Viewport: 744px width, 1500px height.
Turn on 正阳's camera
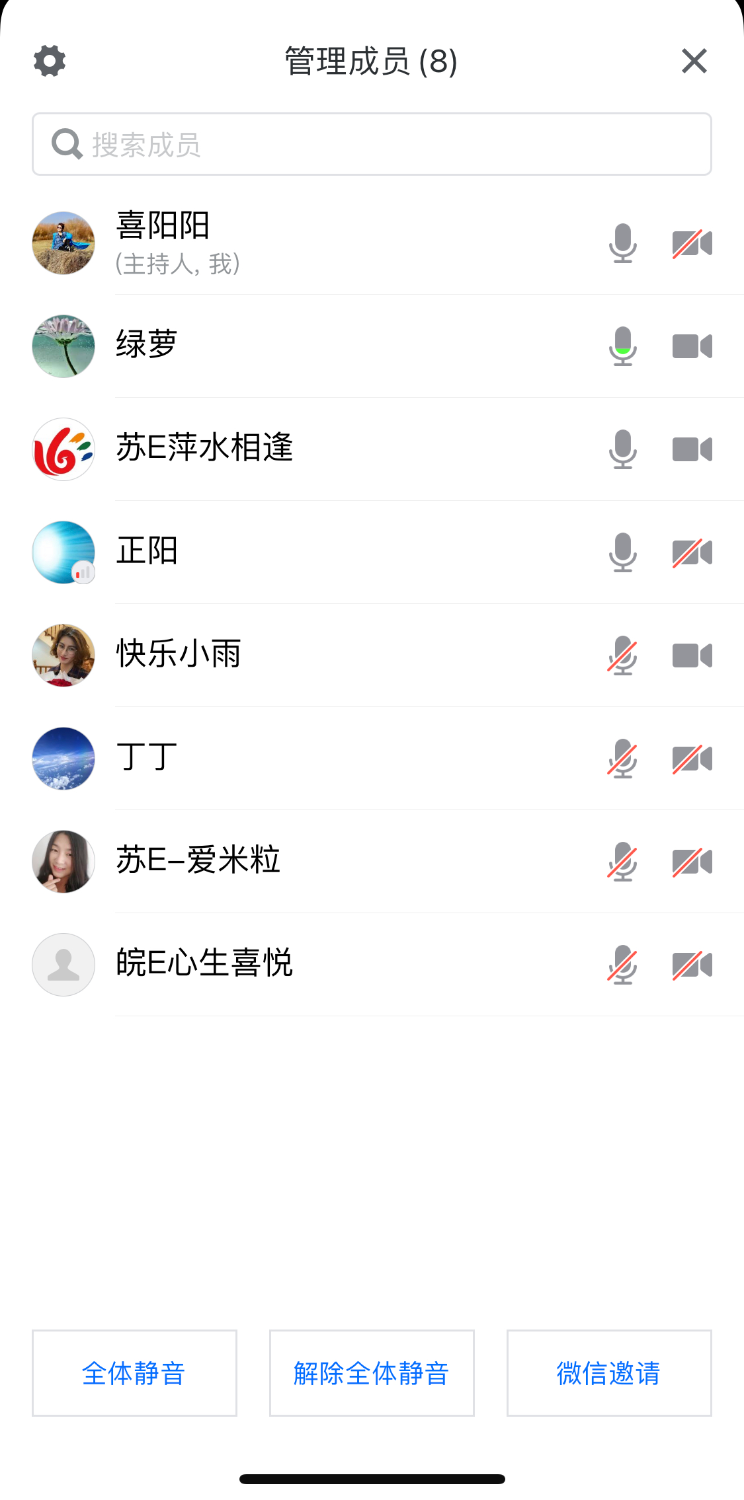click(x=692, y=551)
